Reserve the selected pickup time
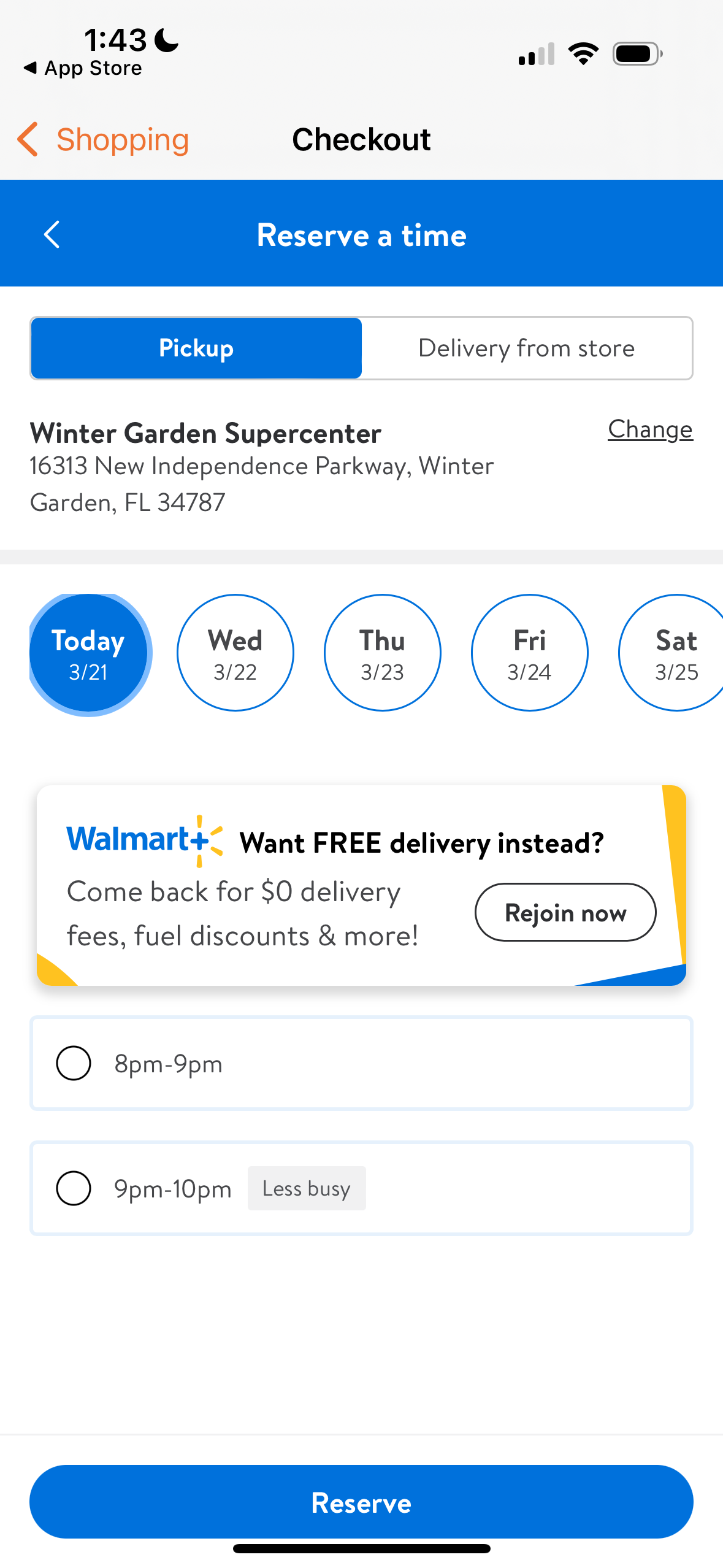Viewport: 723px width, 1568px height. (x=361, y=1502)
